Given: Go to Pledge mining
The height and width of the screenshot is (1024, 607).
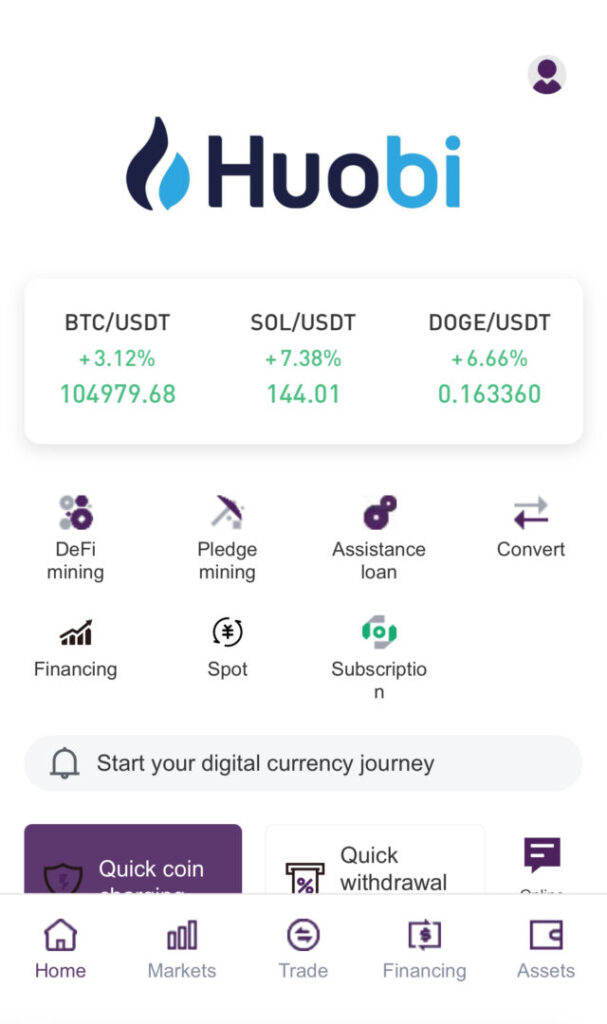Looking at the screenshot, I should [227, 539].
